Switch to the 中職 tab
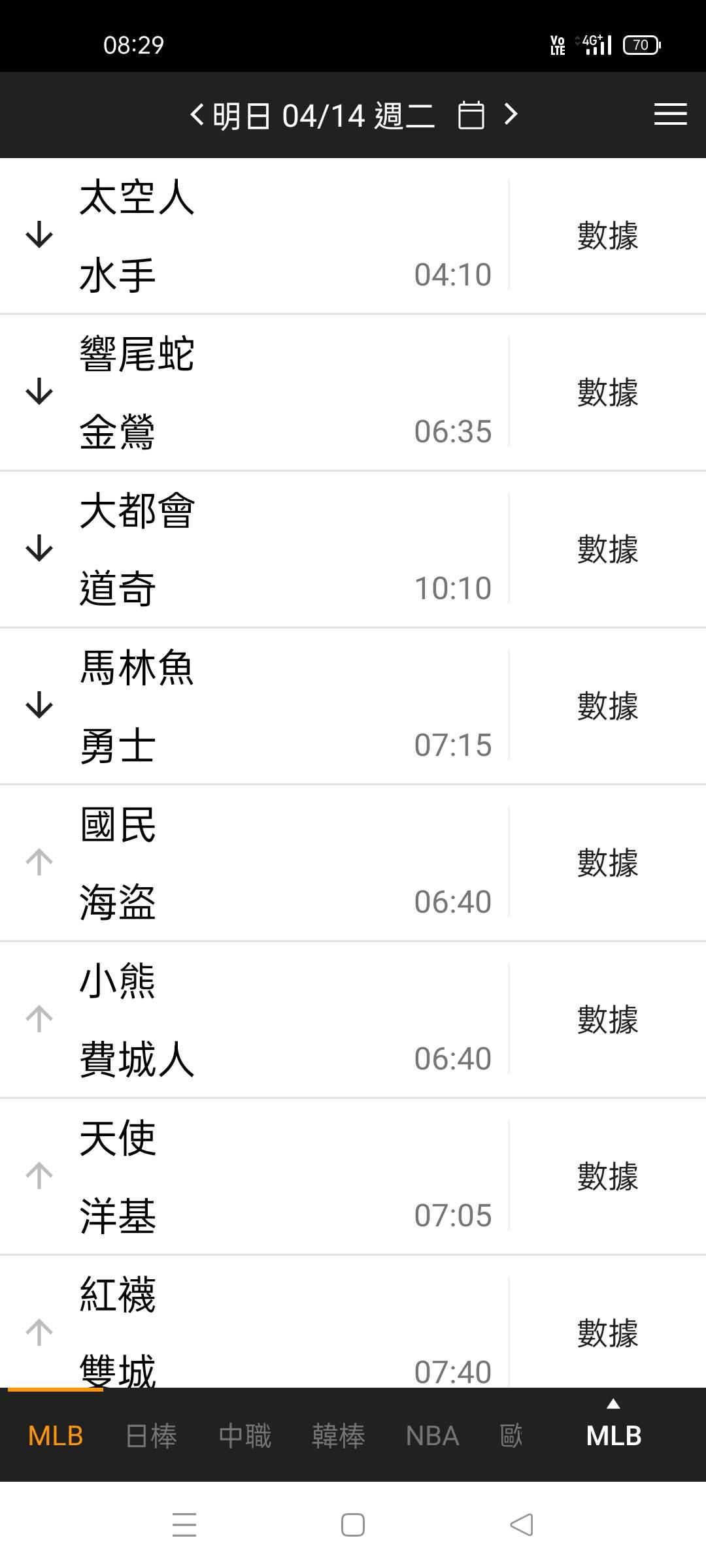The height and width of the screenshot is (1568, 706). [x=245, y=1436]
